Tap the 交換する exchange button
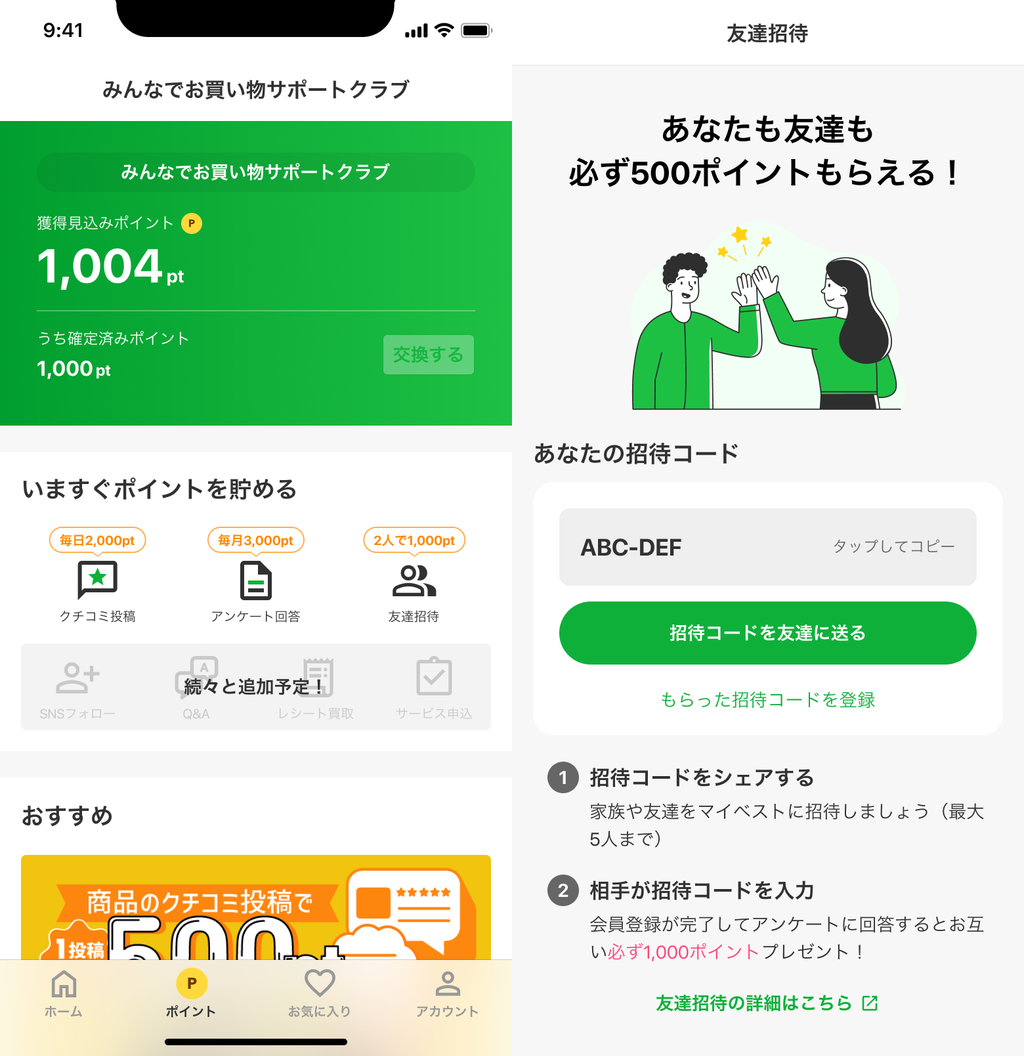The image size is (1024, 1056). 428,355
